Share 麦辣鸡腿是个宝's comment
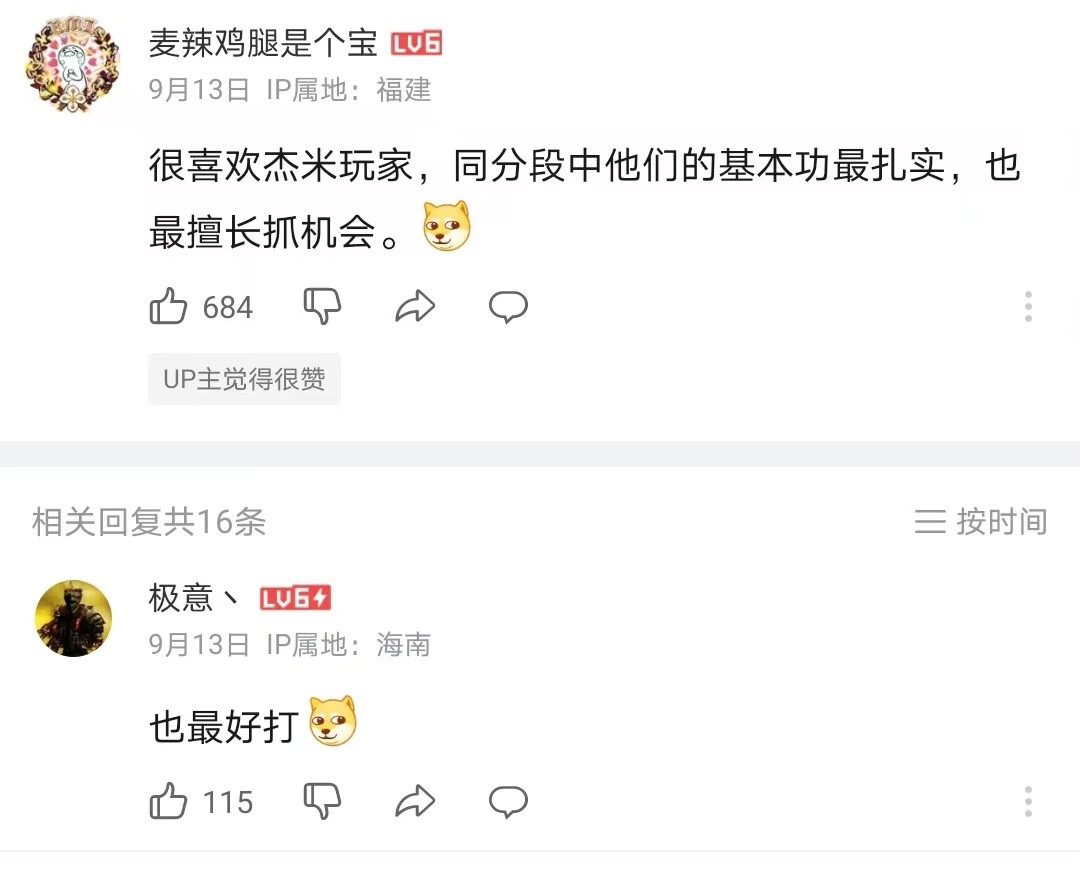The width and height of the screenshot is (1080, 873). coord(415,307)
